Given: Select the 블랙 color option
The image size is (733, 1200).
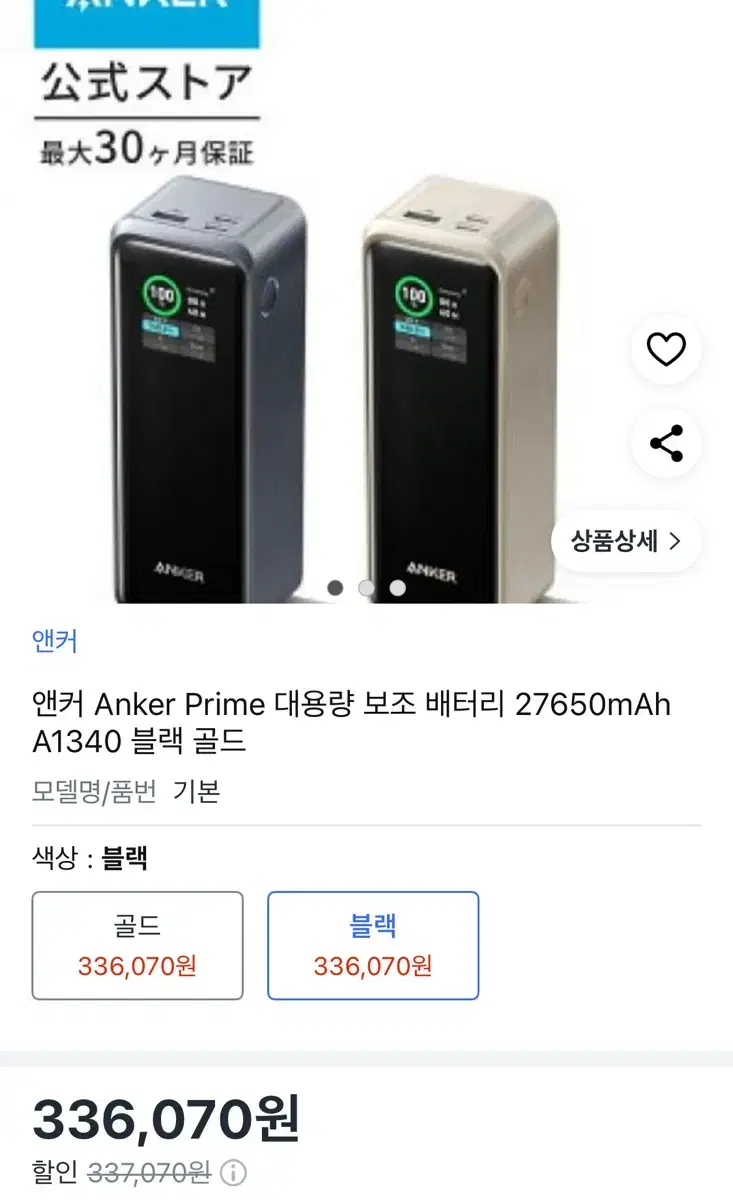Looking at the screenshot, I should (x=373, y=944).
